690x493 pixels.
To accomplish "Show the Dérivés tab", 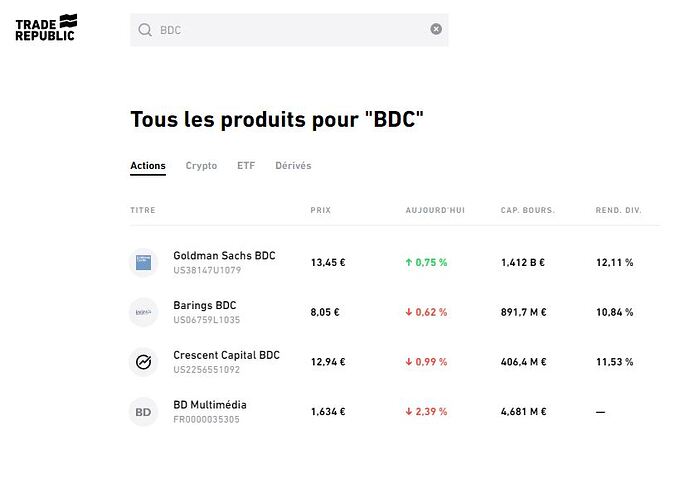I will tap(293, 166).
